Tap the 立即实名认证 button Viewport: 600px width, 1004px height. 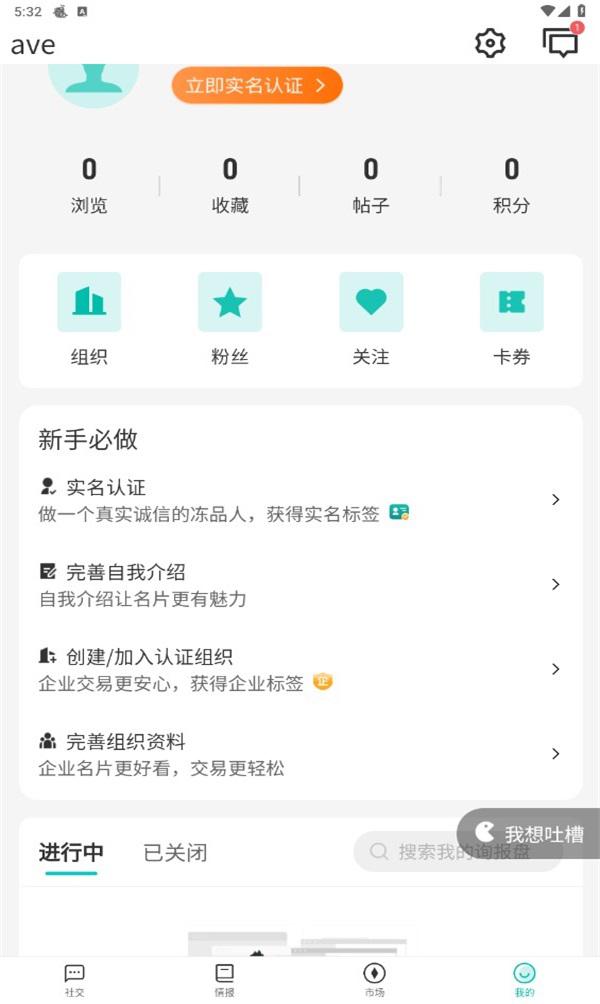257,85
